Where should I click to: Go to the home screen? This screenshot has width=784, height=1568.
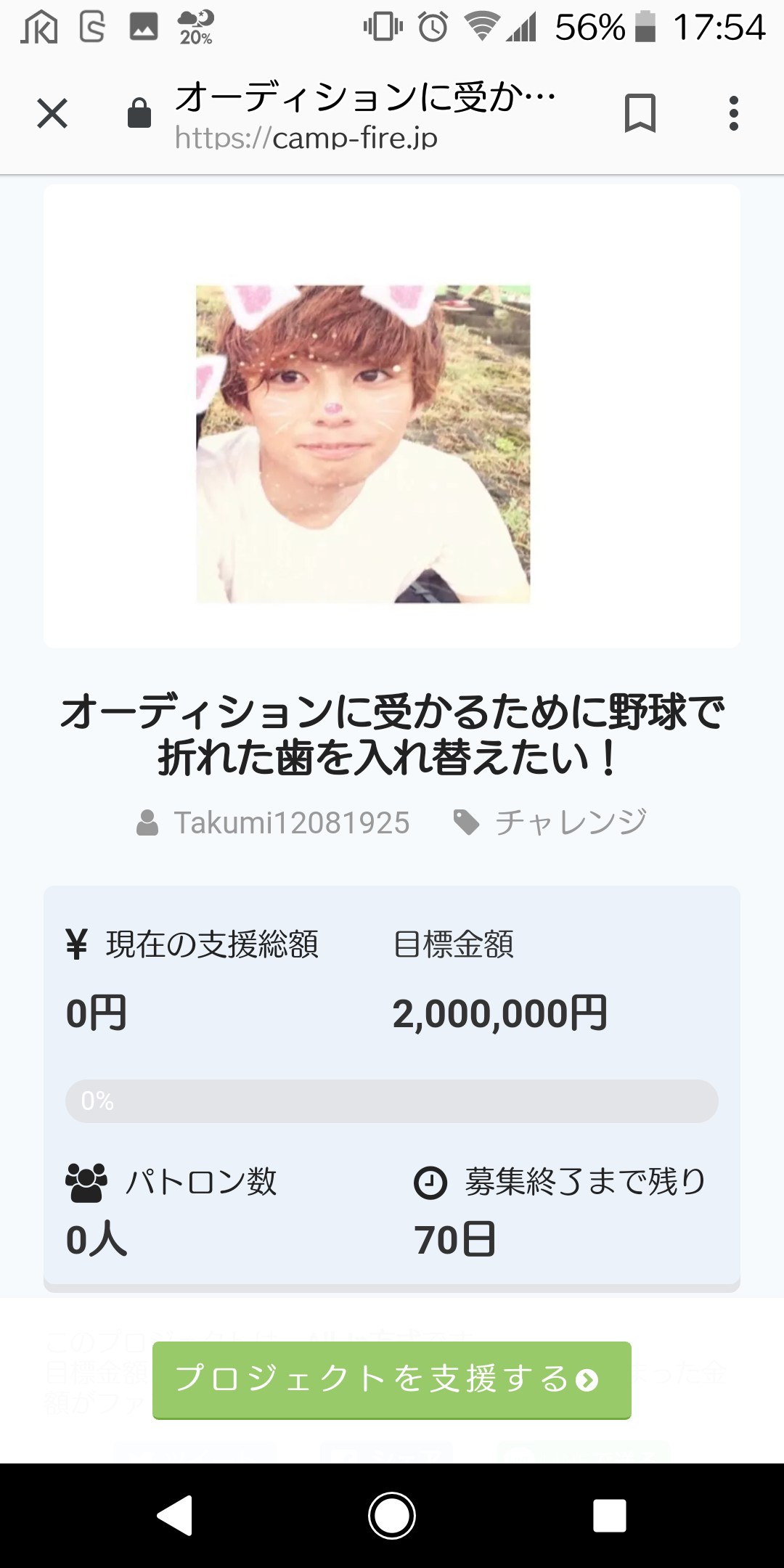(x=392, y=1516)
